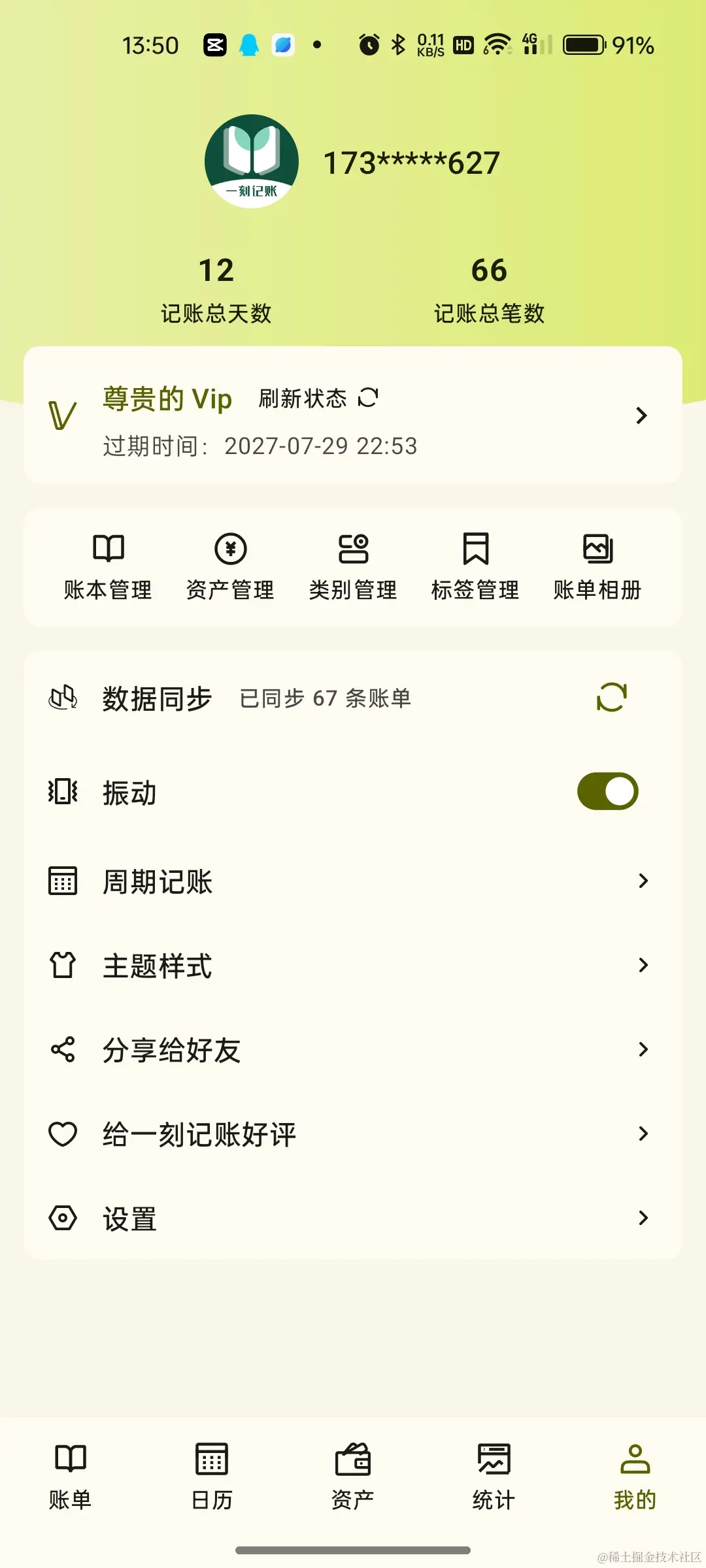Select 分享给好友 to share with friends
Image resolution: width=706 pixels, height=1568 pixels.
coord(353,1050)
